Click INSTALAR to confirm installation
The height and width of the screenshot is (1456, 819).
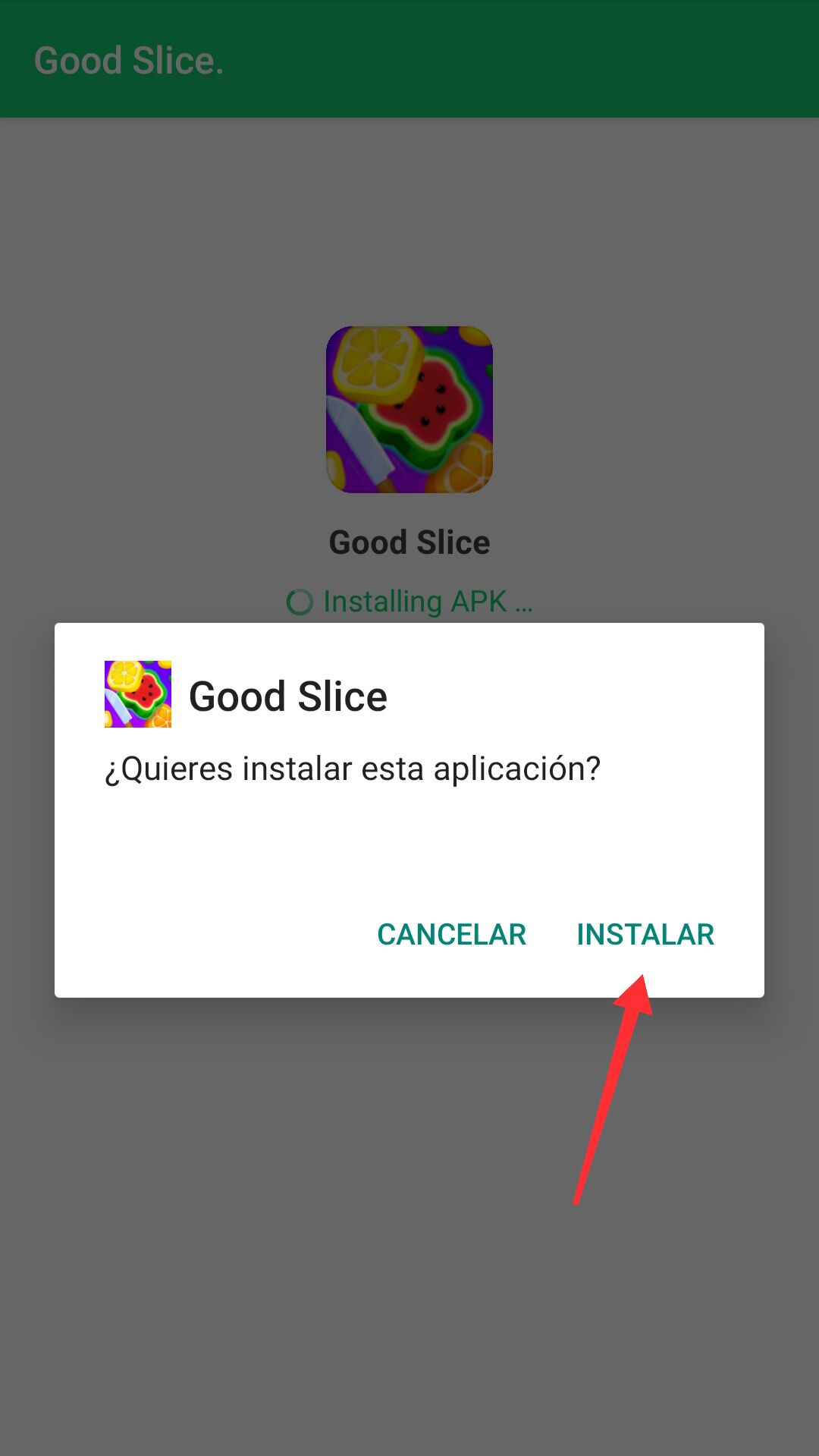pyautogui.click(x=645, y=933)
